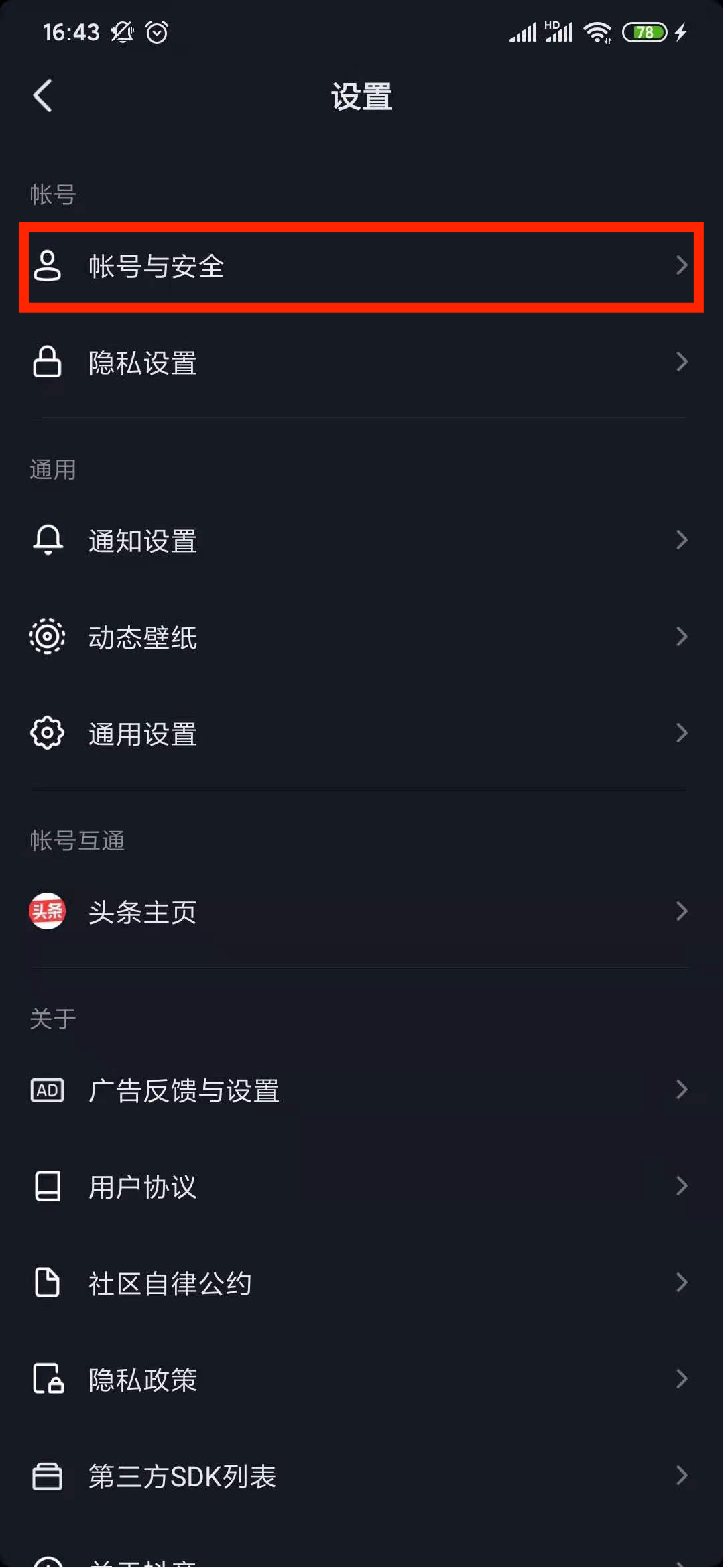This screenshot has height=1568, width=724.
Task: Go back from the 设置 page
Action: point(43,96)
